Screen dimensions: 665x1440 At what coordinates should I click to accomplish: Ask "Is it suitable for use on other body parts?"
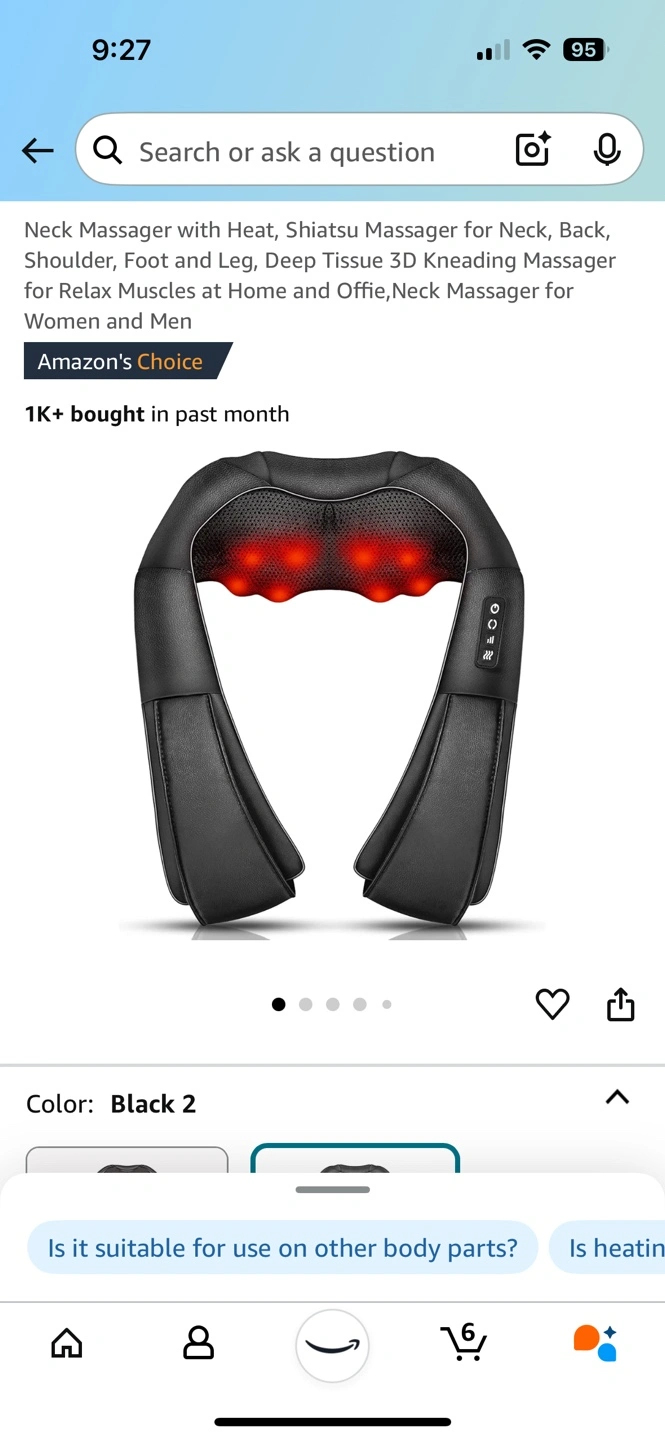tap(283, 1248)
